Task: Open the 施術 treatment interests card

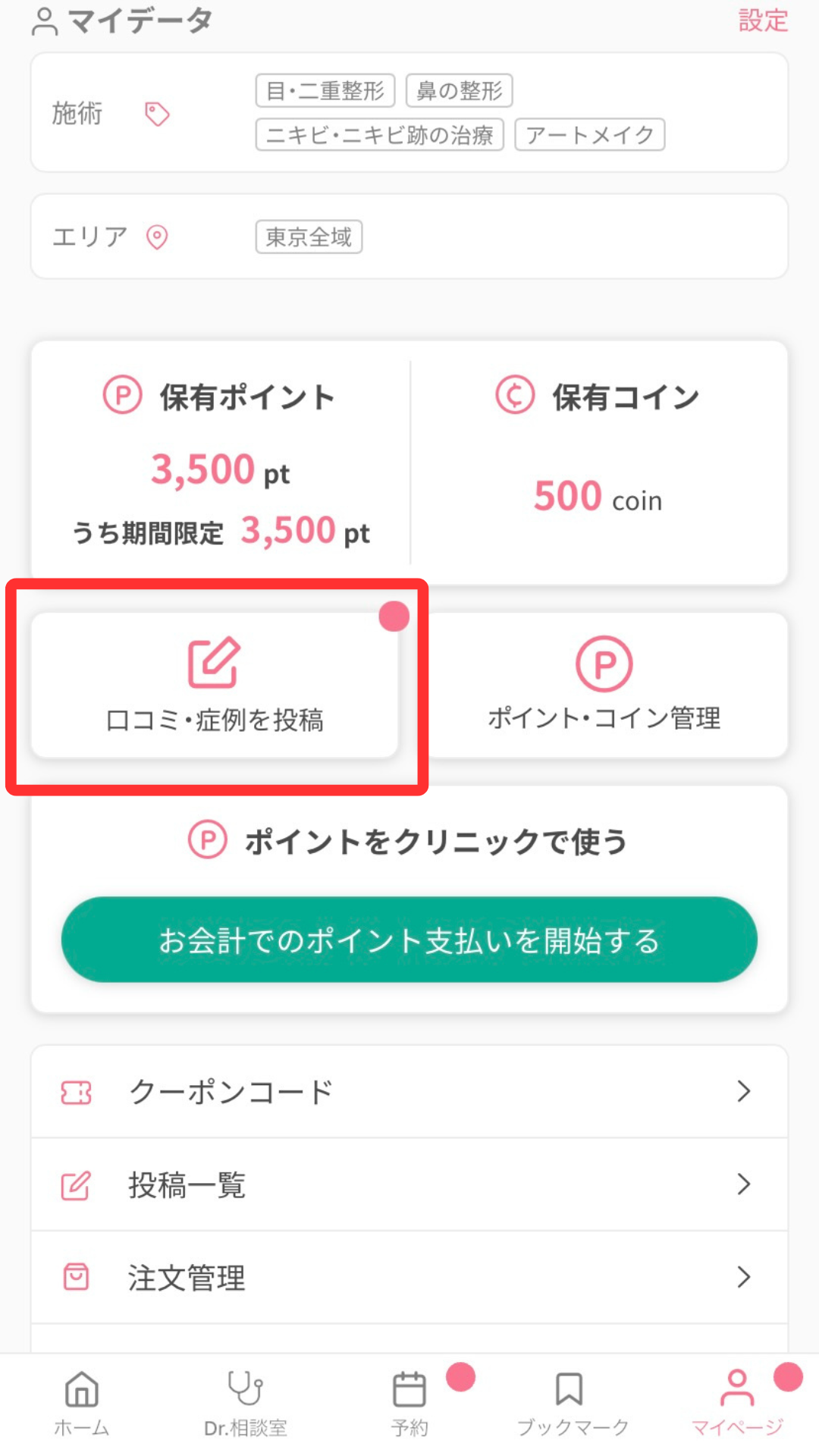Action: click(x=409, y=112)
